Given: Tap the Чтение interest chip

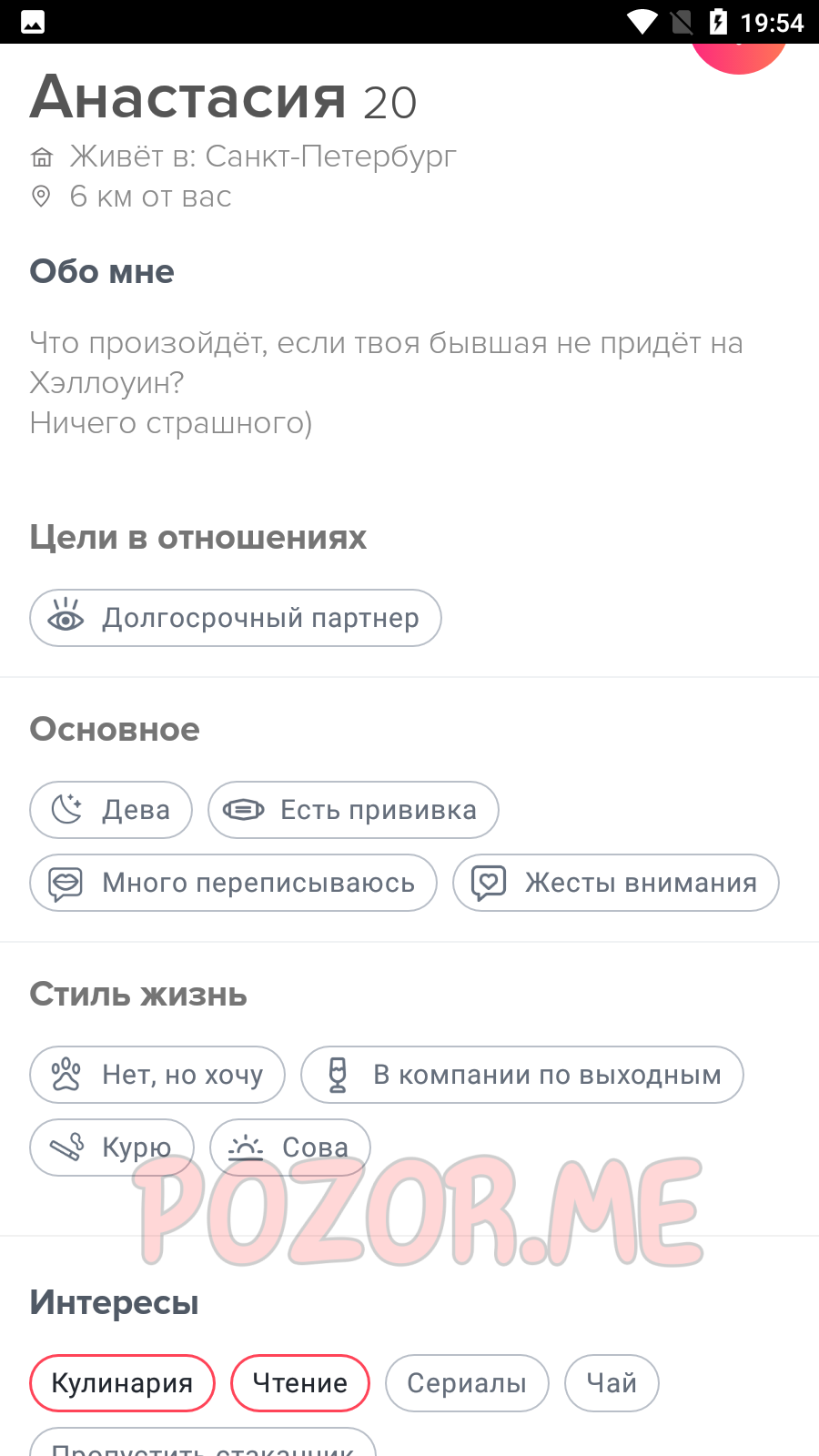Looking at the screenshot, I should 300,1383.
